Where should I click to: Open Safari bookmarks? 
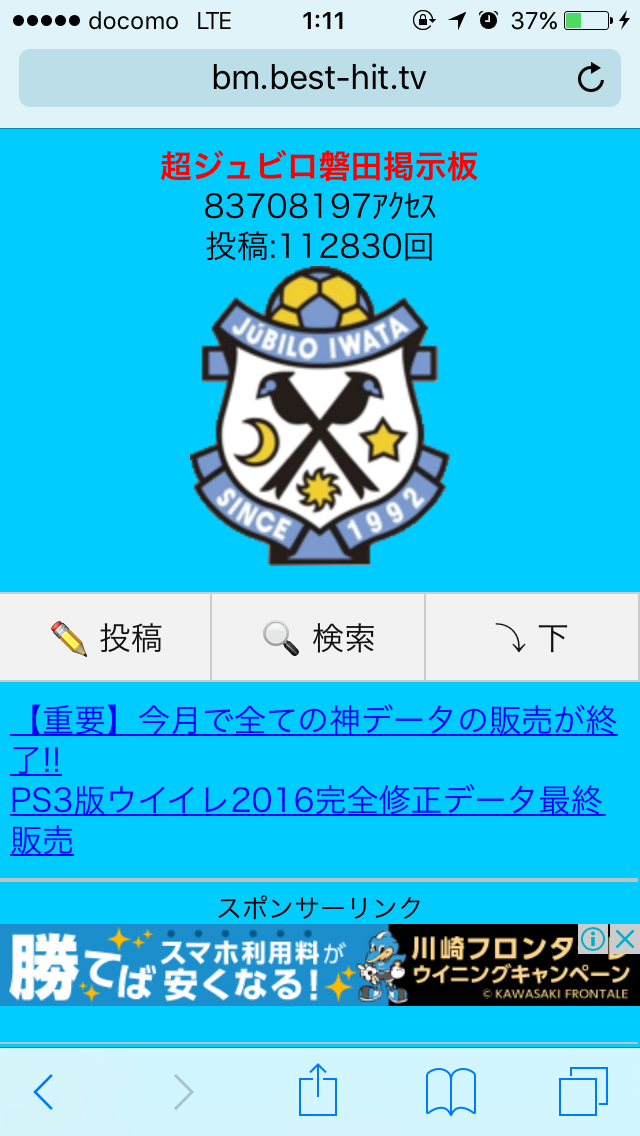pyautogui.click(x=451, y=1092)
